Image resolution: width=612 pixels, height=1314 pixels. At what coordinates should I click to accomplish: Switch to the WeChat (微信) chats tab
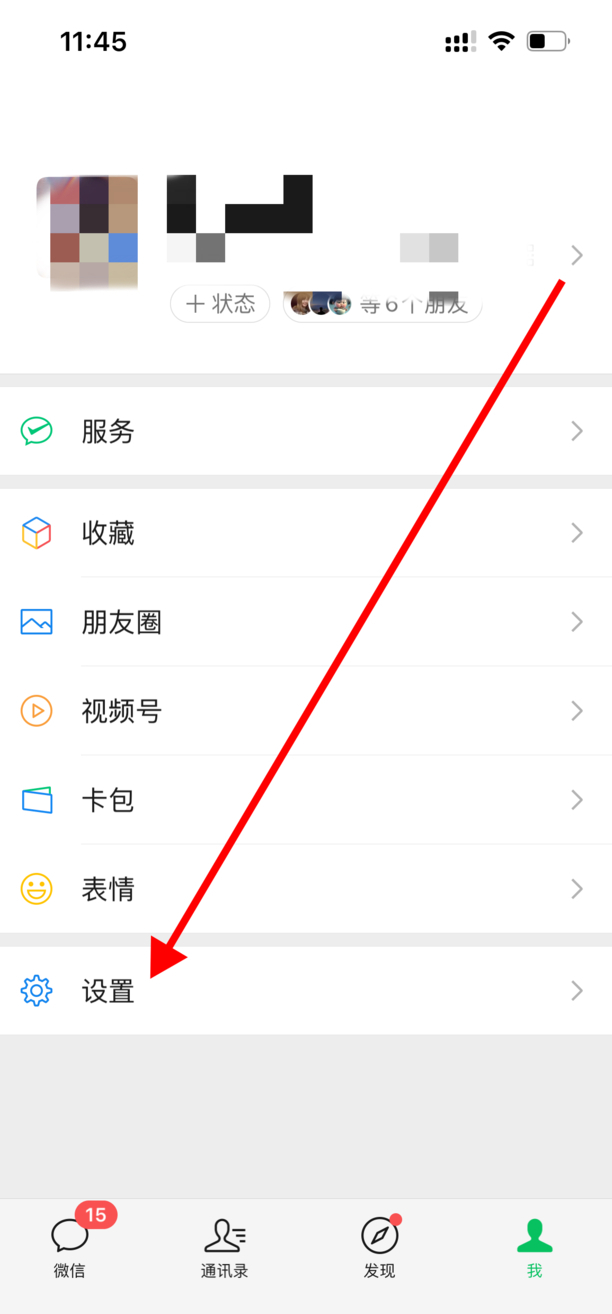point(70,1245)
